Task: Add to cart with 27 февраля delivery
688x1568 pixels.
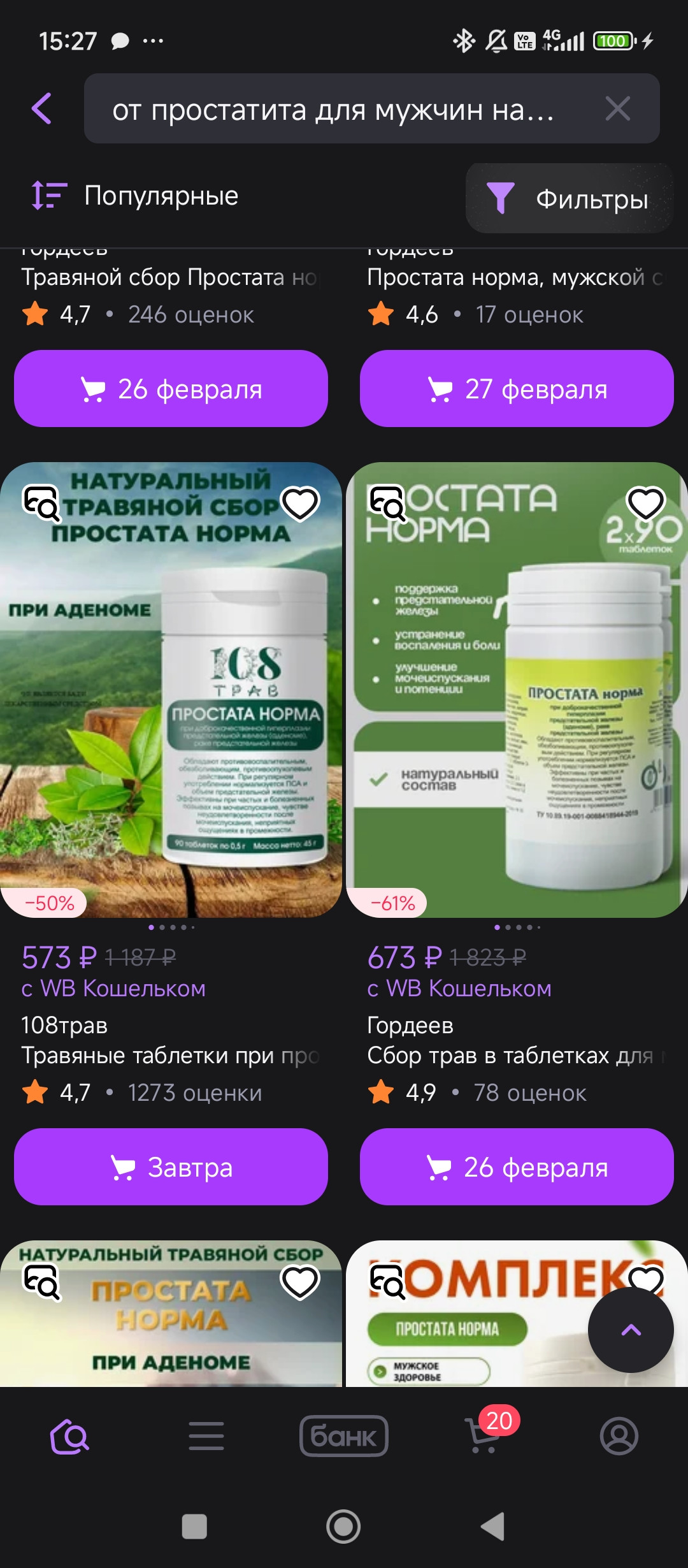Action: pos(517,389)
